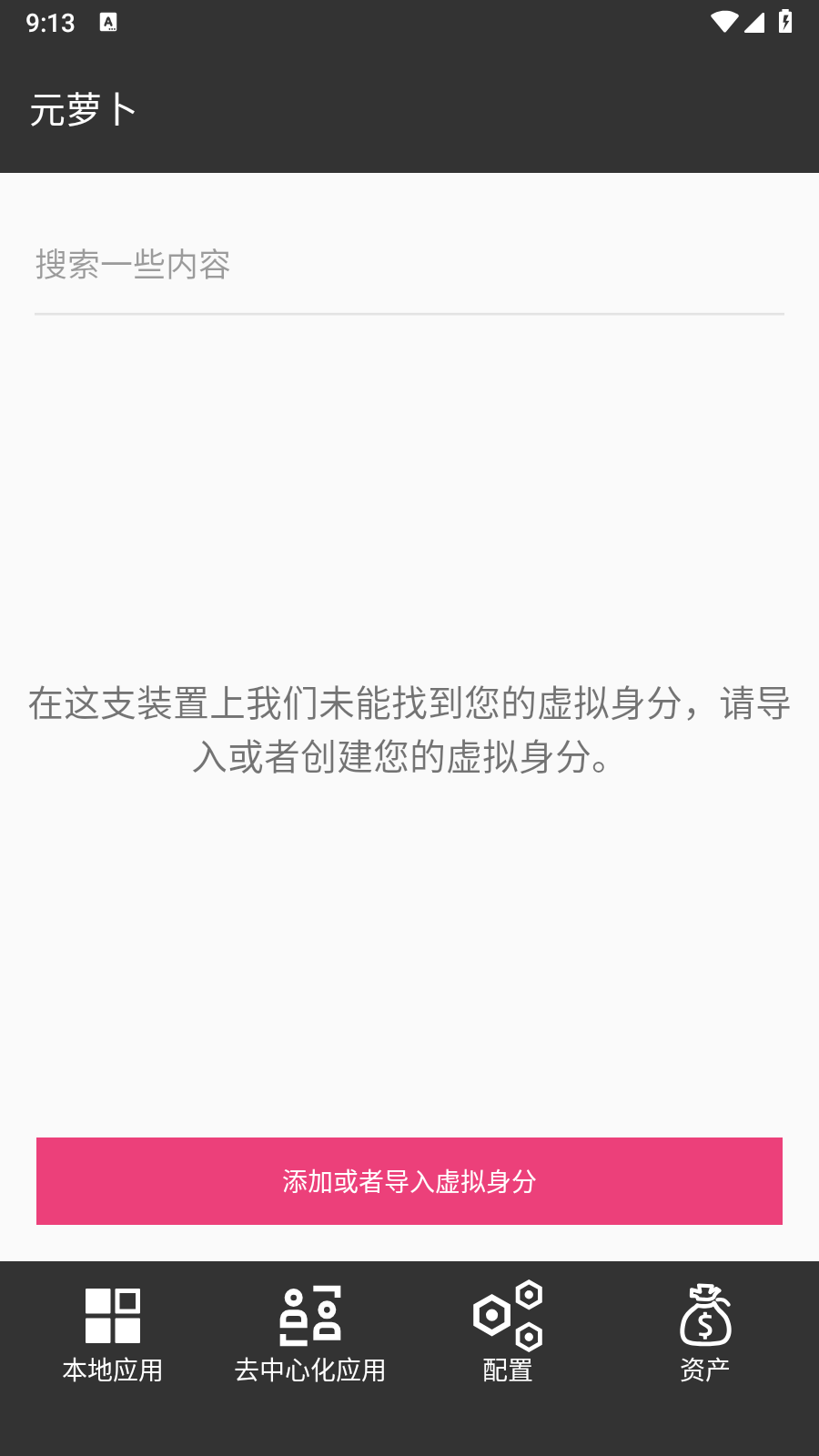
Task: Tap 添加或者导入虚拟身份 button
Action: 409,1181
